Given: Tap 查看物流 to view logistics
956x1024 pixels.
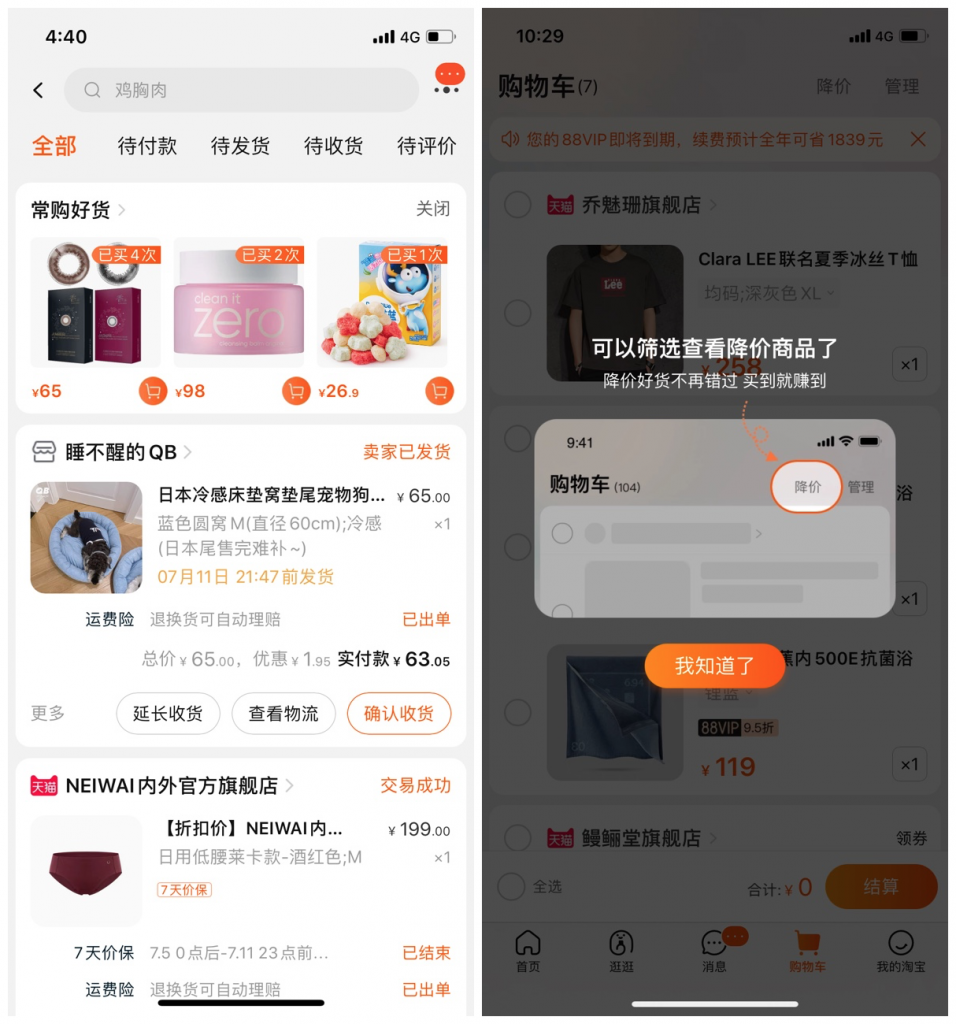Looking at the screenshot, I should pos(283,713).
